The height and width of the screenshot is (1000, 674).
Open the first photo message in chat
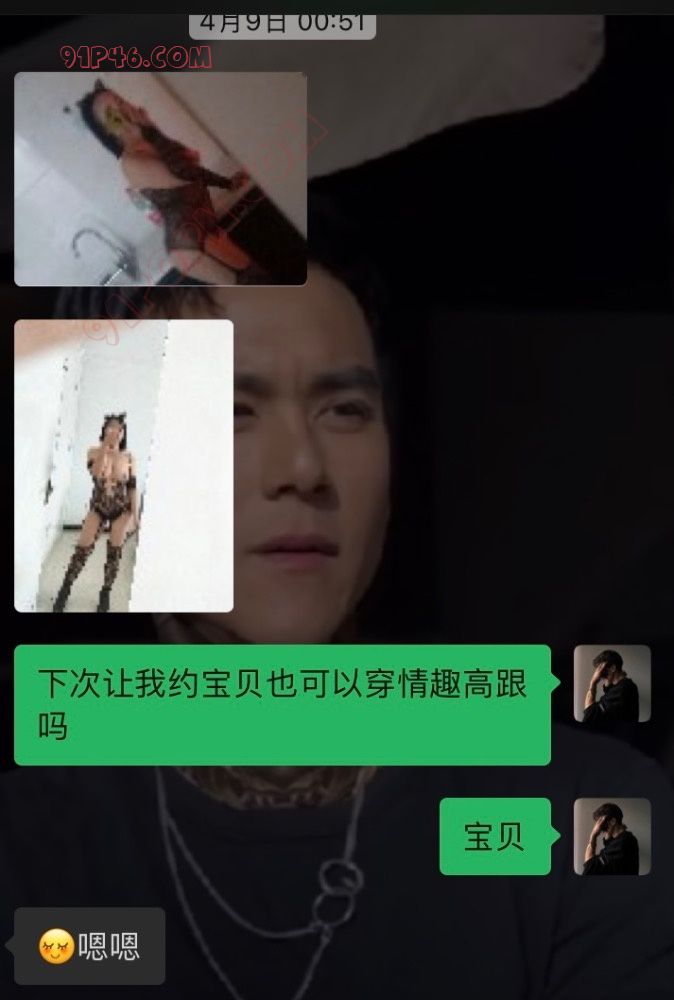160,179
